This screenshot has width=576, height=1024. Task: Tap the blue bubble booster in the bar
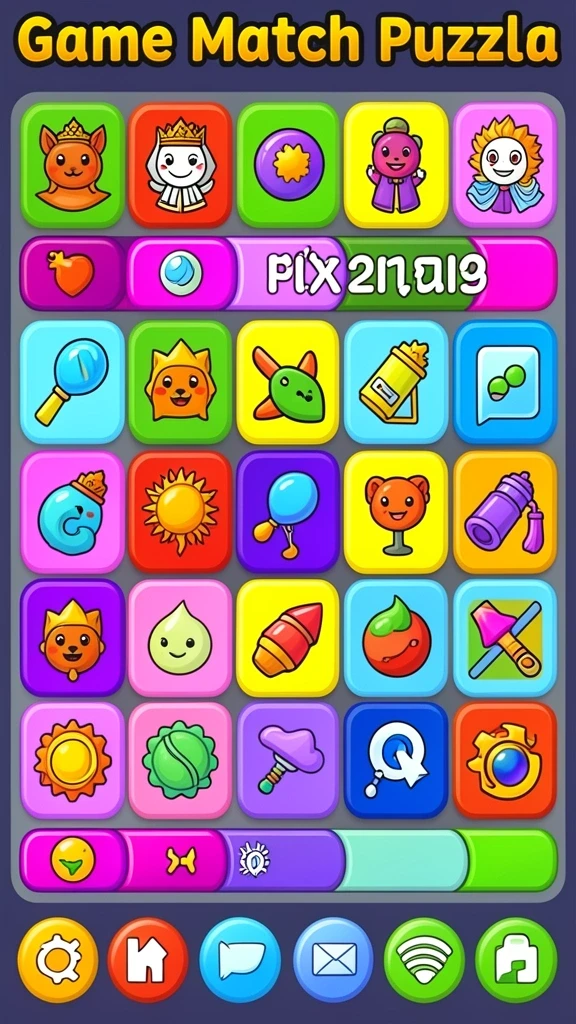[181, 273]
